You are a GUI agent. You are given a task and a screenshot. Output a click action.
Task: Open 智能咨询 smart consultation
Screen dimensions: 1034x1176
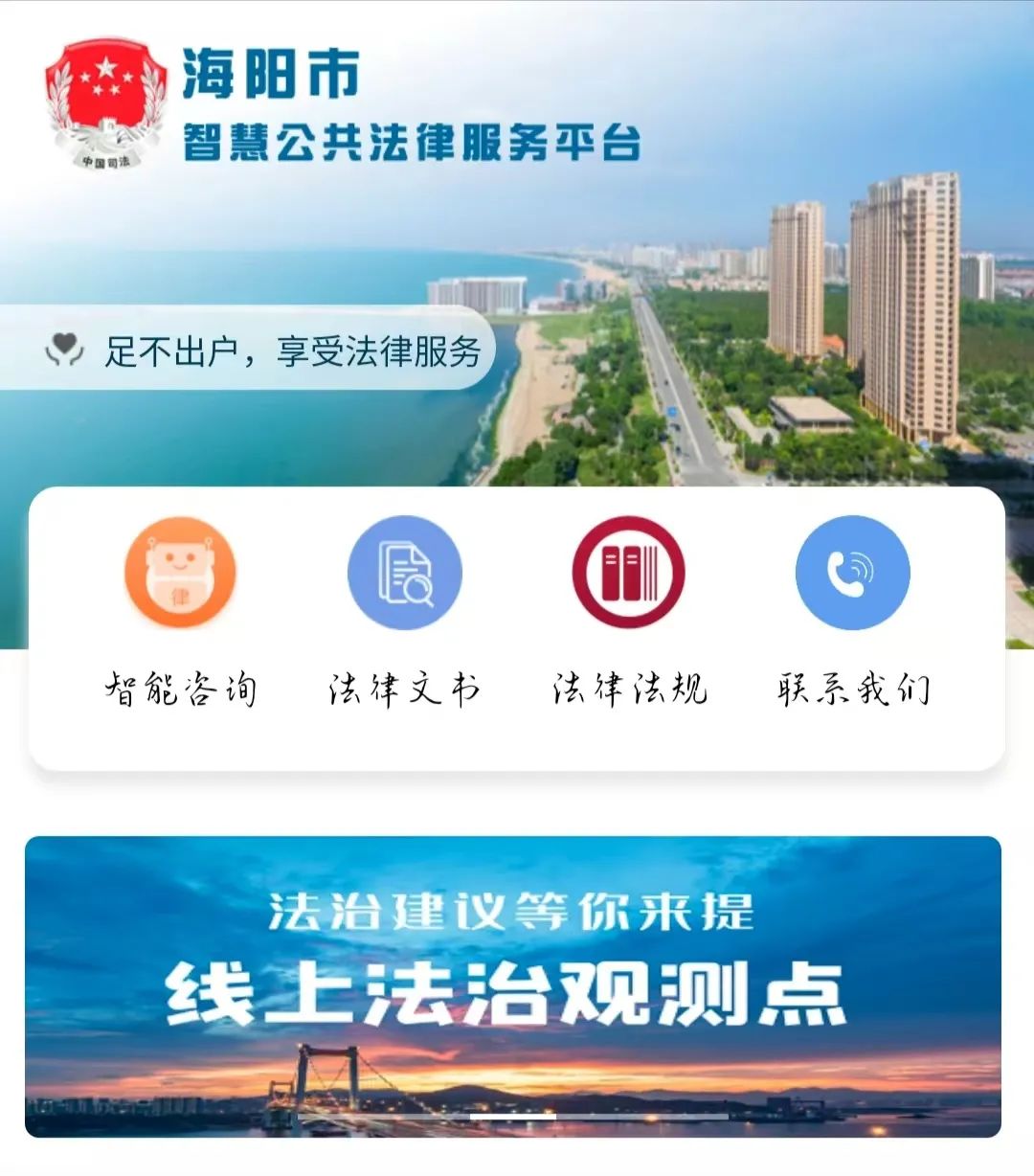coord(180,575)
